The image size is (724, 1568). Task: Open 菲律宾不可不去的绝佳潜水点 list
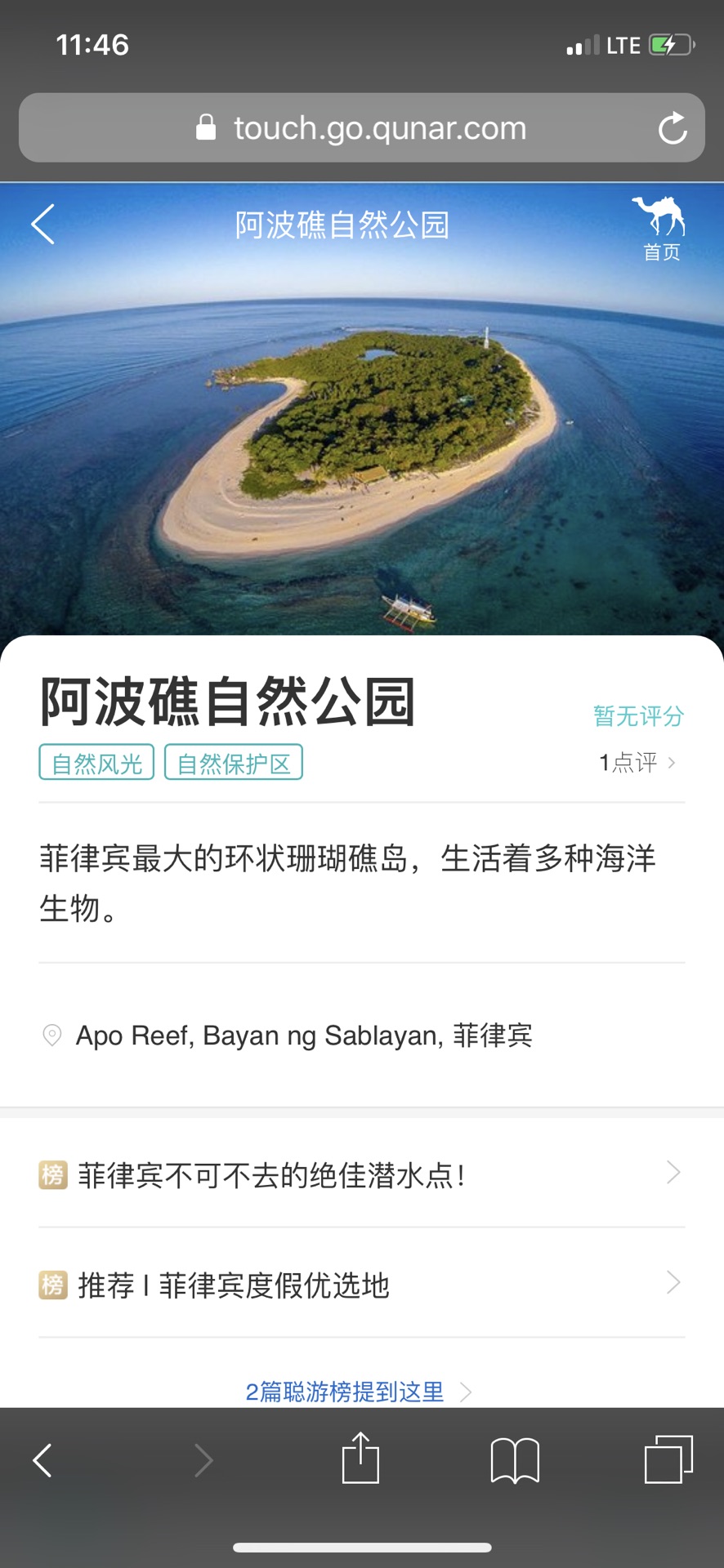(x=360, y=1174)
